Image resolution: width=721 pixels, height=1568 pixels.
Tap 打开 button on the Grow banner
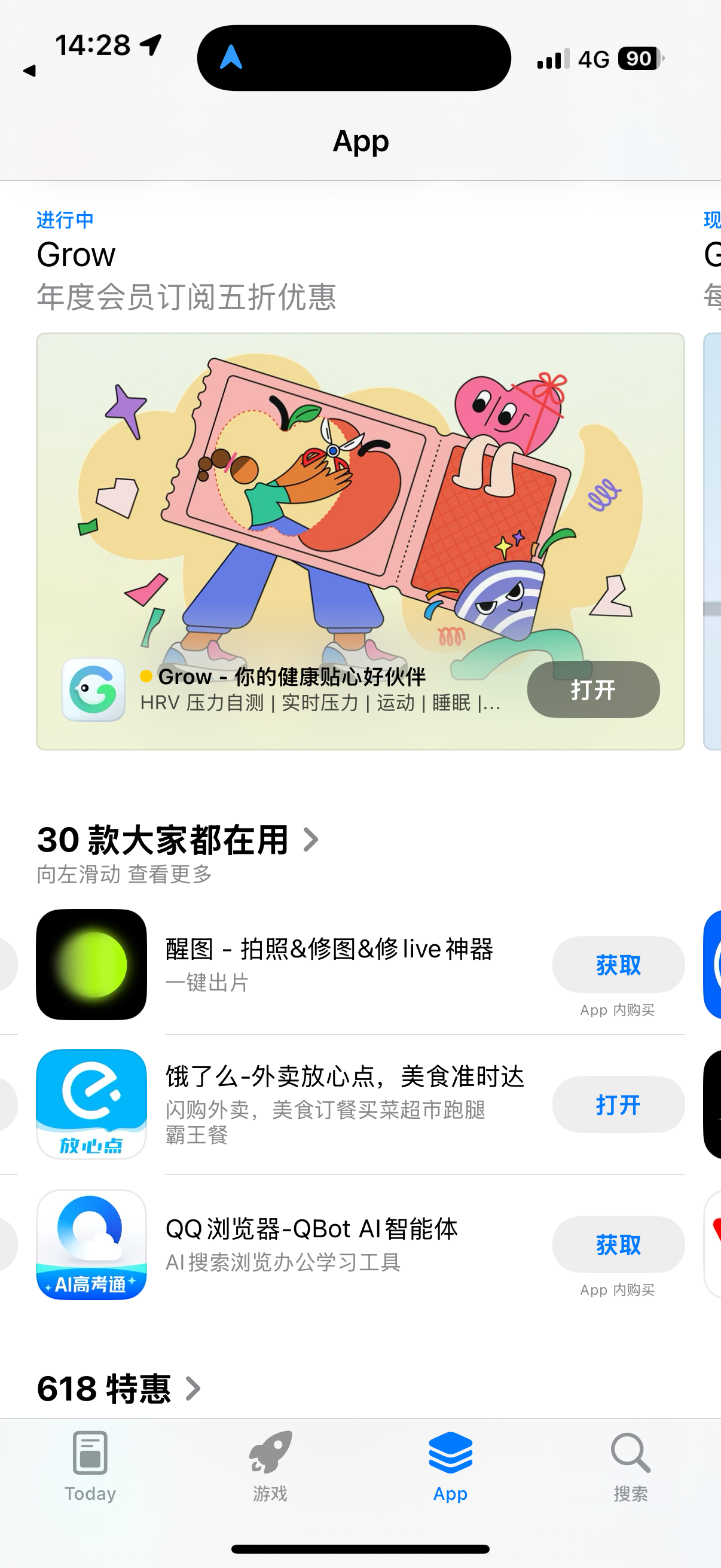[593, 690]
